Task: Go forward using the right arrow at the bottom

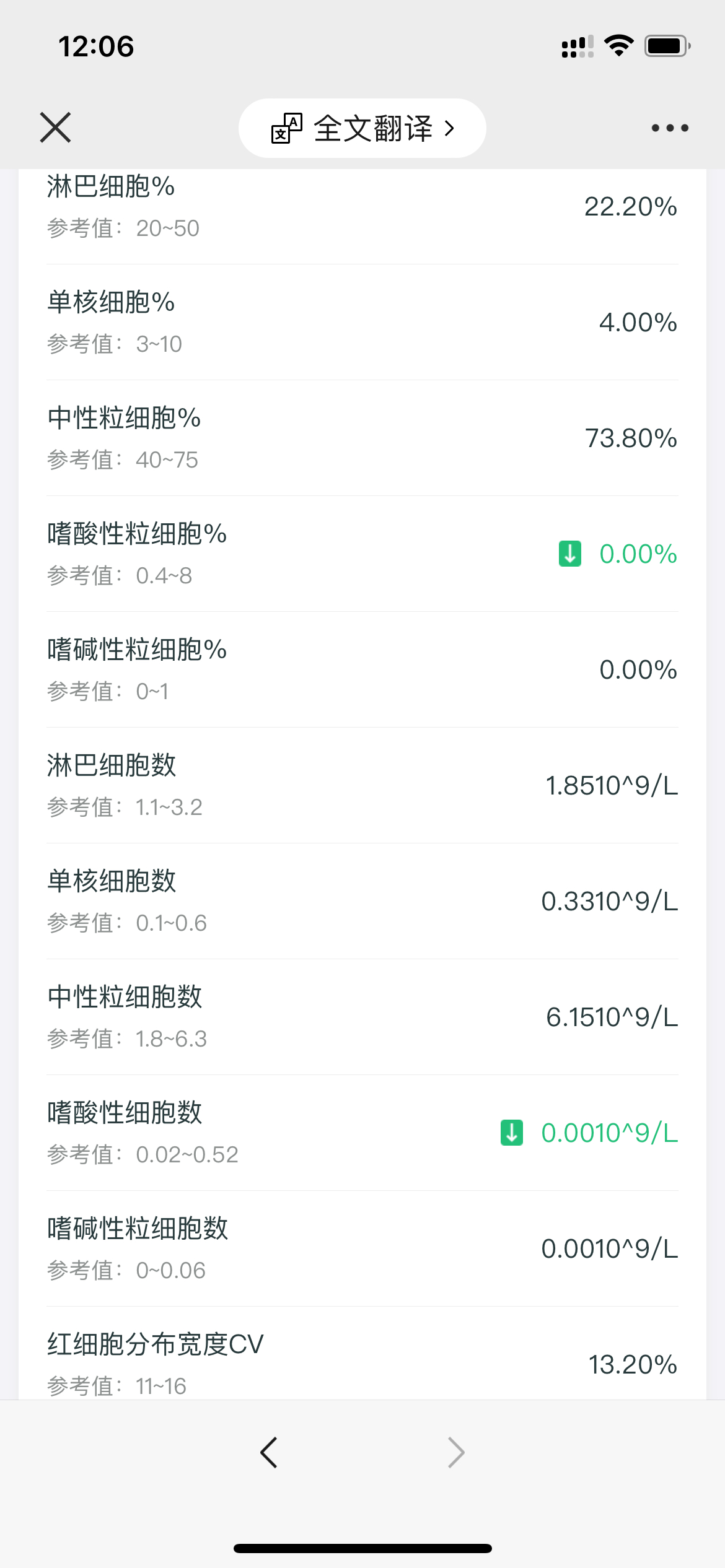Action: (x=456, y=1453)
